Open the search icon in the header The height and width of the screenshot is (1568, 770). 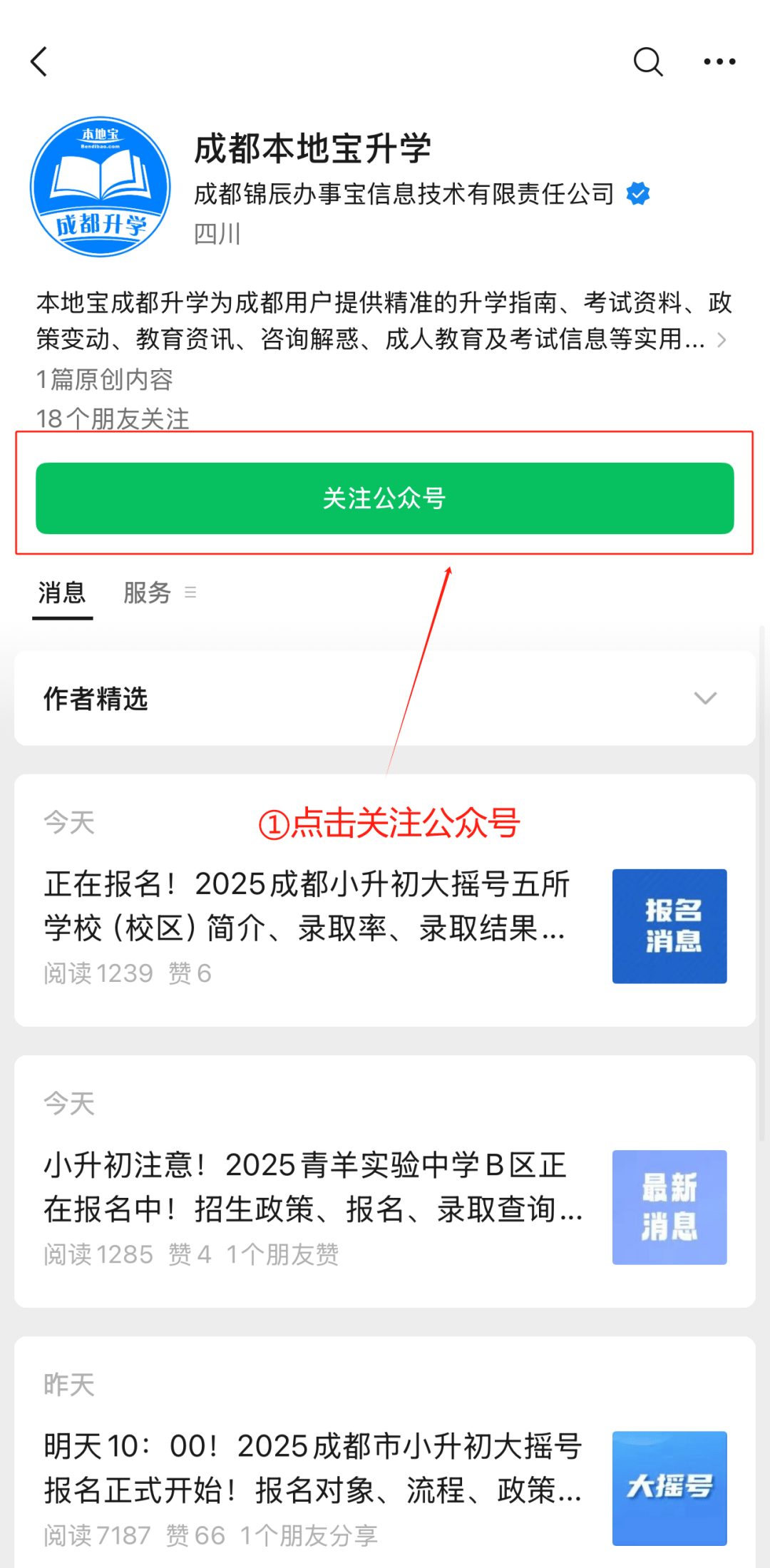[648, 62]
